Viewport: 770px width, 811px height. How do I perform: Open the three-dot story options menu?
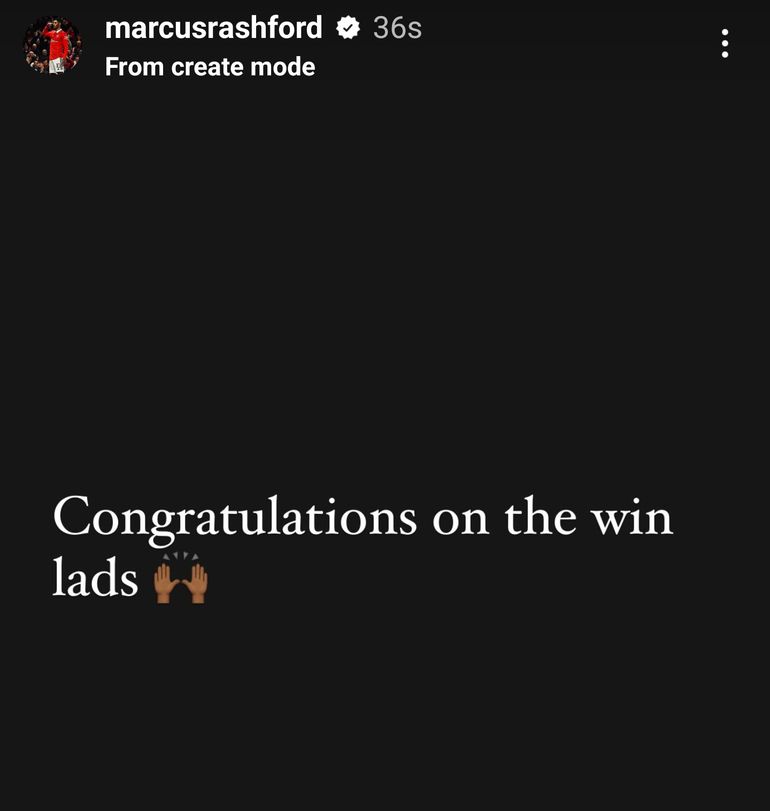pos(724,44)
